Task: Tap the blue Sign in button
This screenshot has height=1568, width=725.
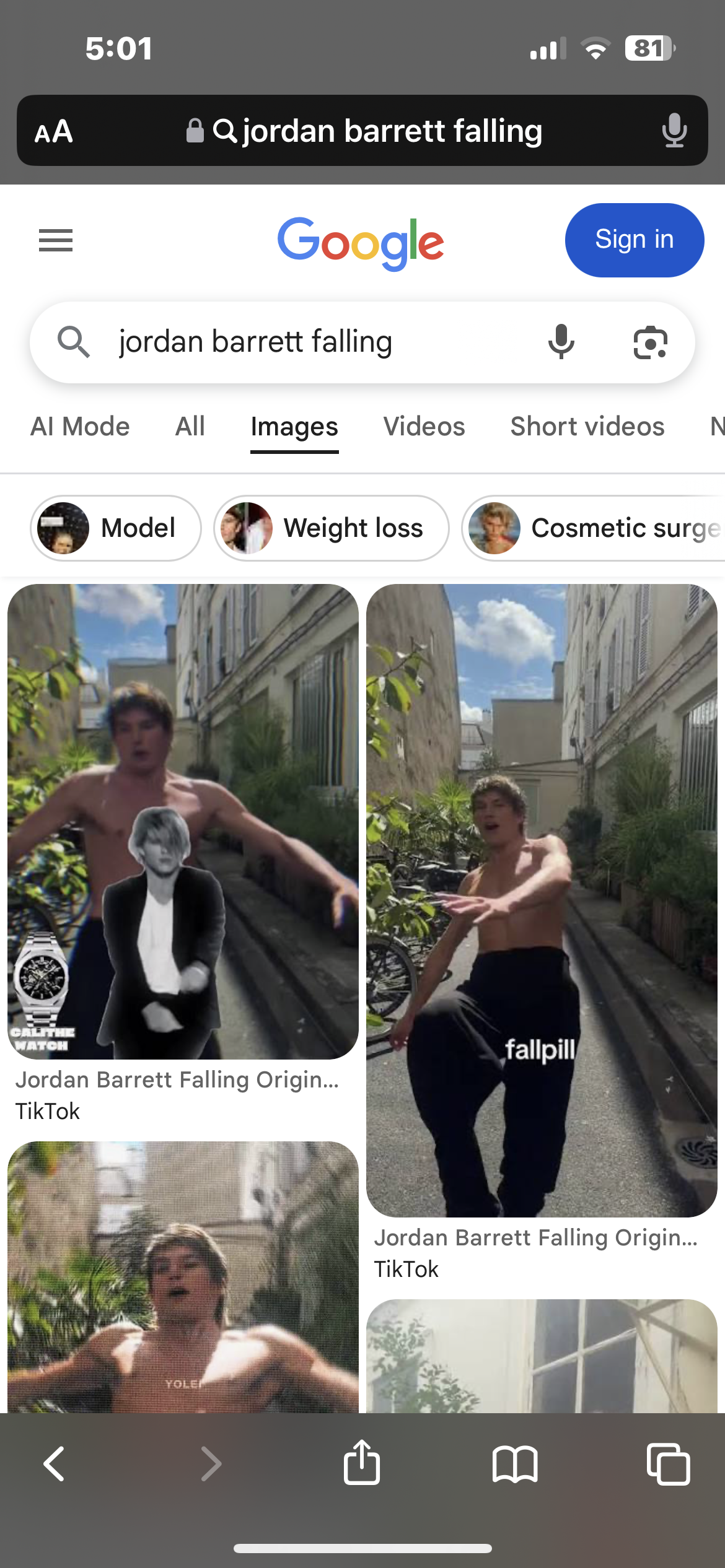Action: coord(634,240)
